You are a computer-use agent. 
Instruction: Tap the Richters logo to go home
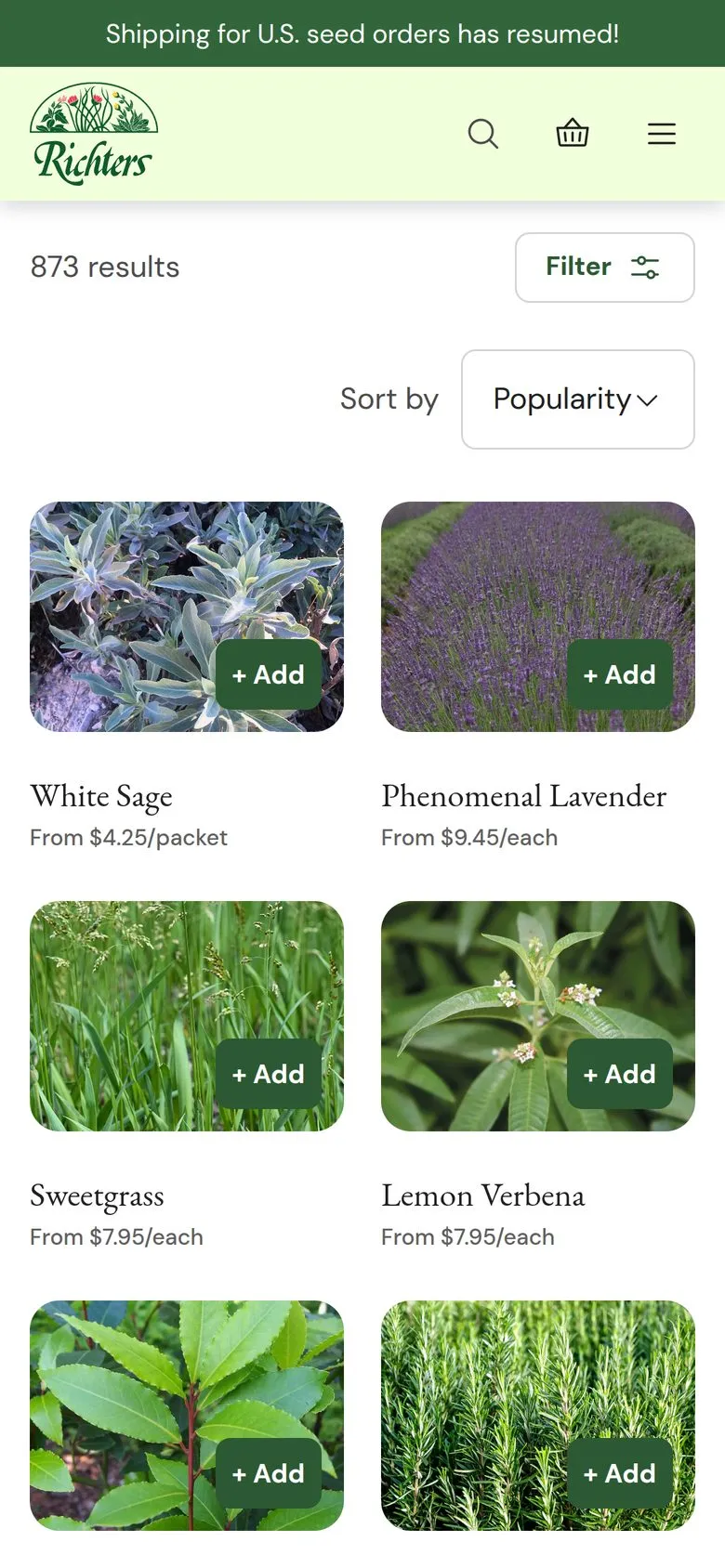(94, 134)
